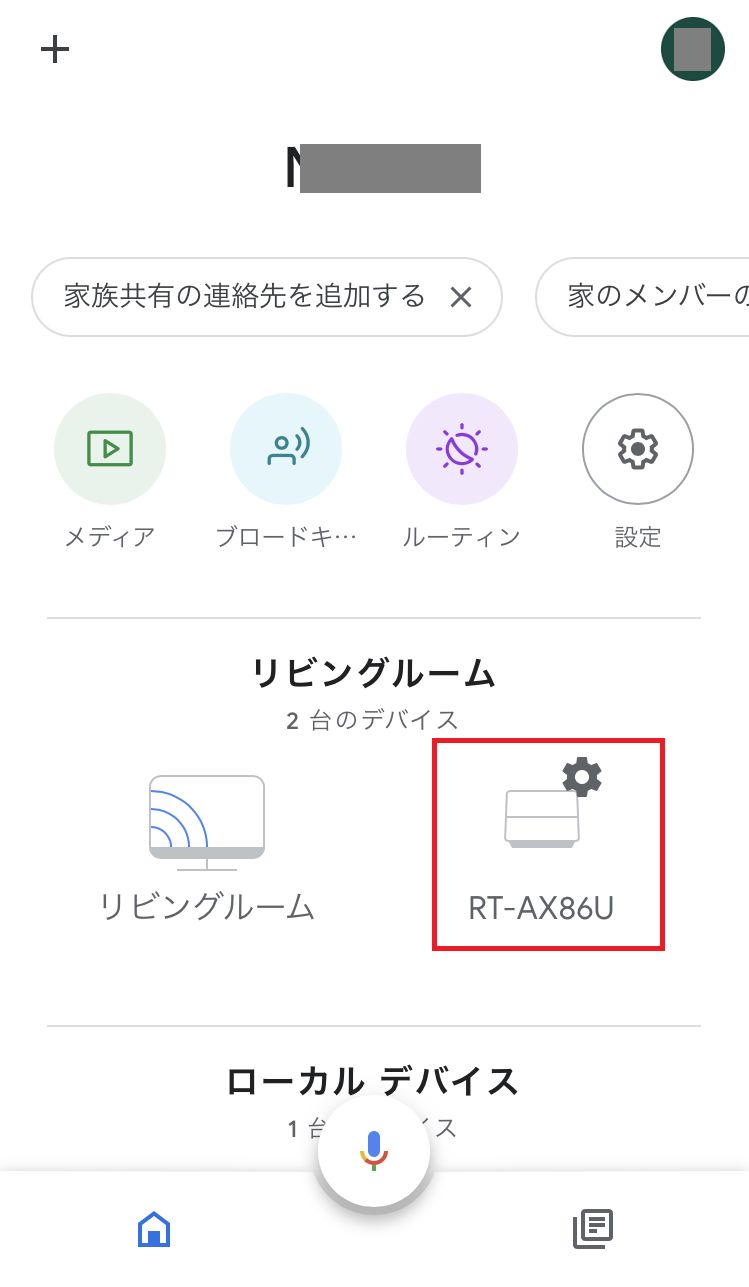The height and width of the screenshot is (1287, 749).
Task: Open the リビングルーム cast display device
Action: coord(207,845)
